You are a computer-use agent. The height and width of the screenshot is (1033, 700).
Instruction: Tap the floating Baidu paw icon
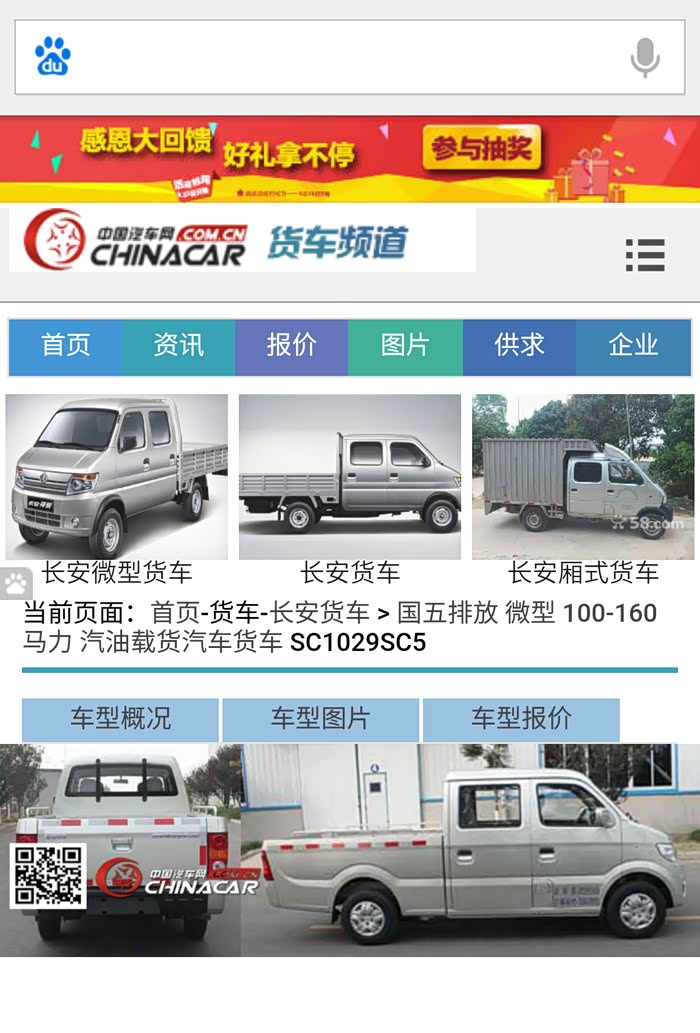(16, 584)
